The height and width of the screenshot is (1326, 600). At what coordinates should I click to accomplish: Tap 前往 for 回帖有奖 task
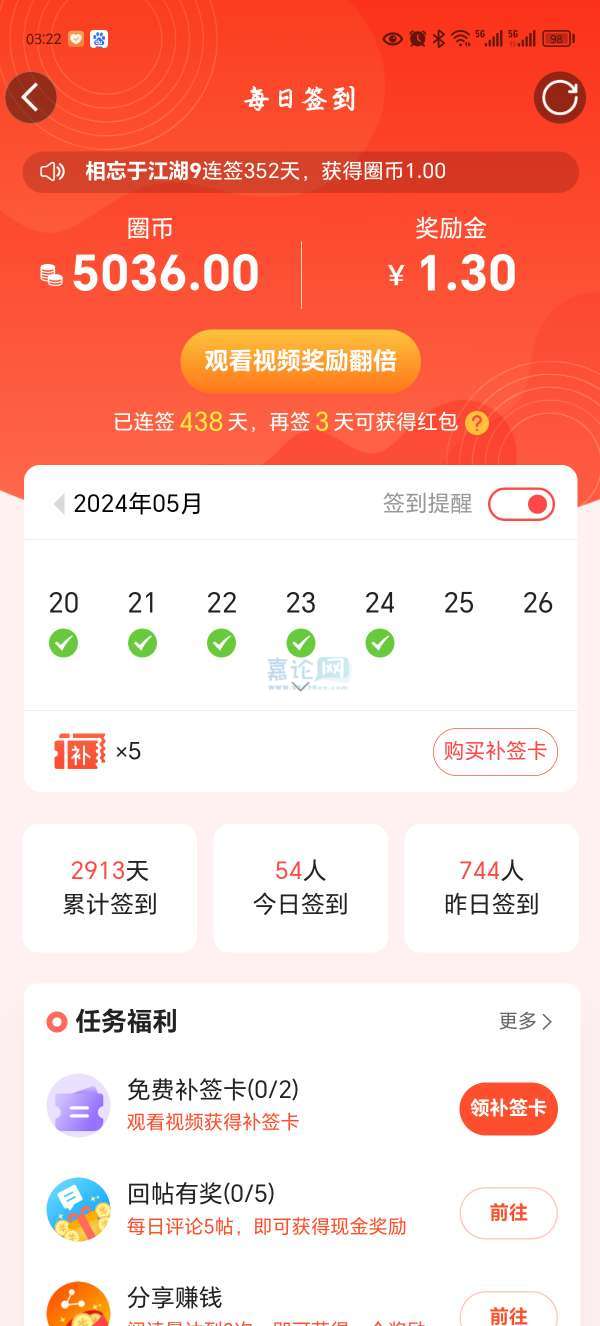(508, 1212)
